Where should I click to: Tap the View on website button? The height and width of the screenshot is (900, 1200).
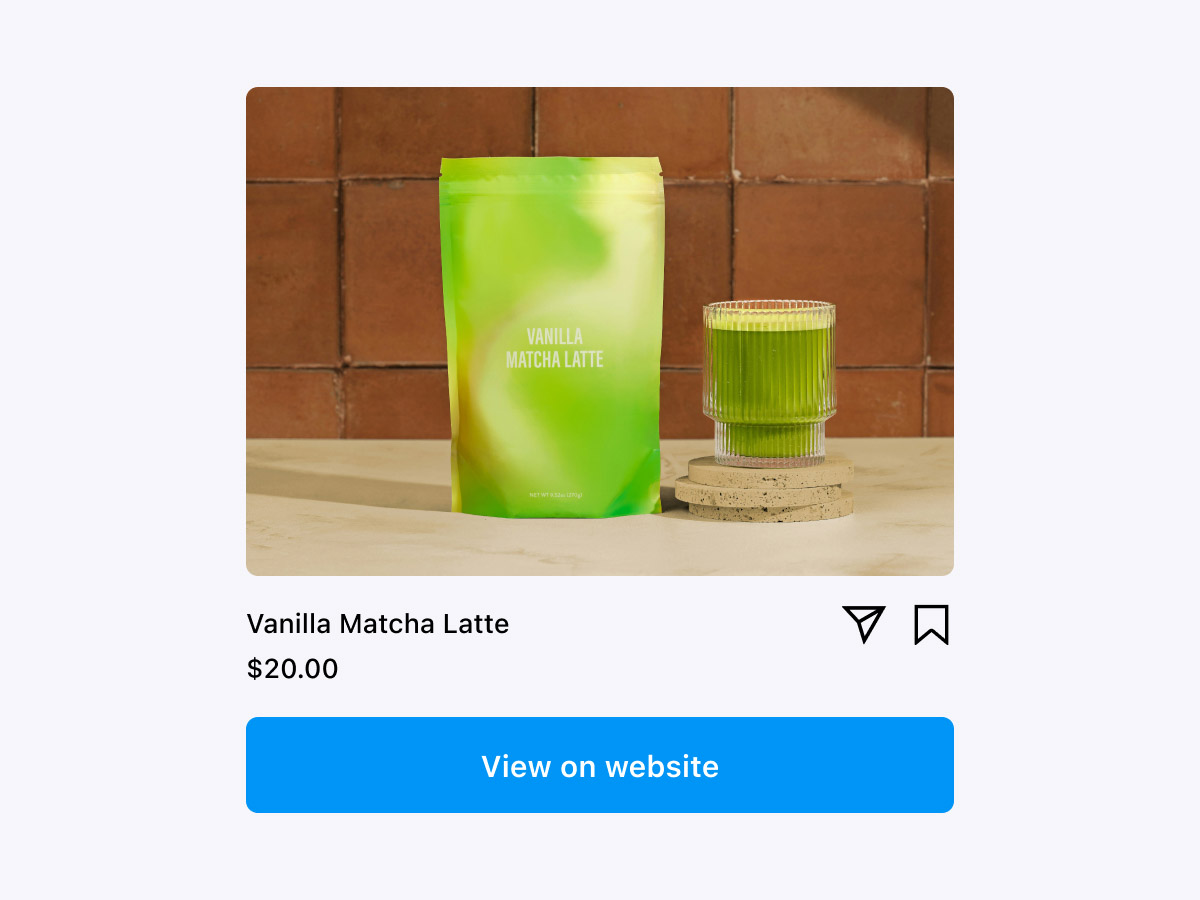coord(600,765)
